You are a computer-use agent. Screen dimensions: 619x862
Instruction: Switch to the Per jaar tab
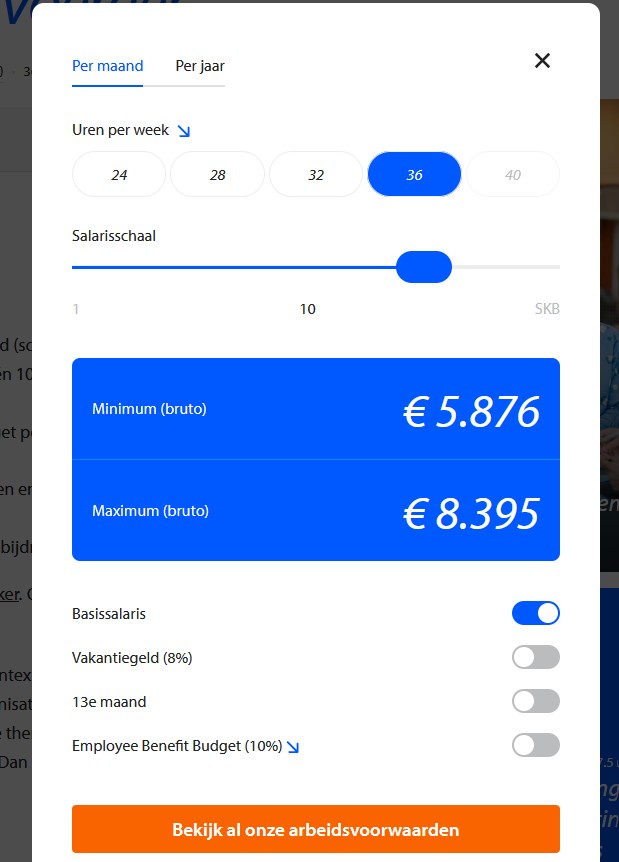(200, 66)
